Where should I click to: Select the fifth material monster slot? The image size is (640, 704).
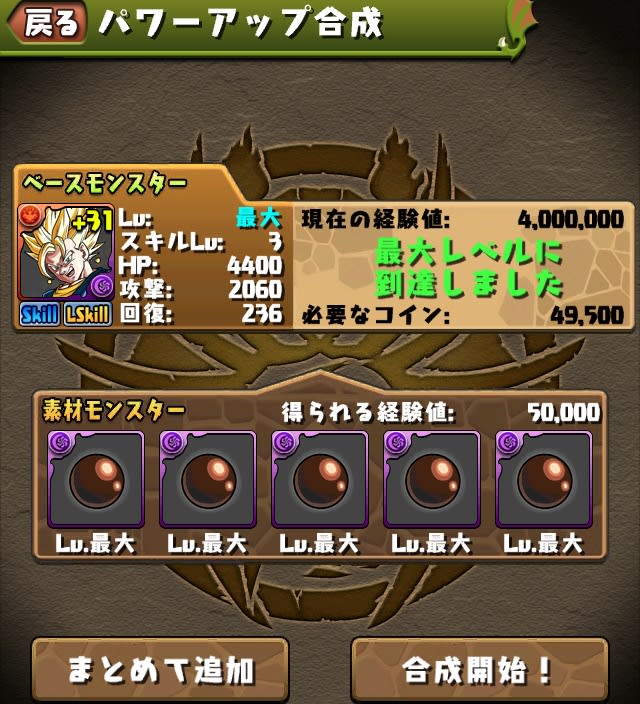click(544, 478)
